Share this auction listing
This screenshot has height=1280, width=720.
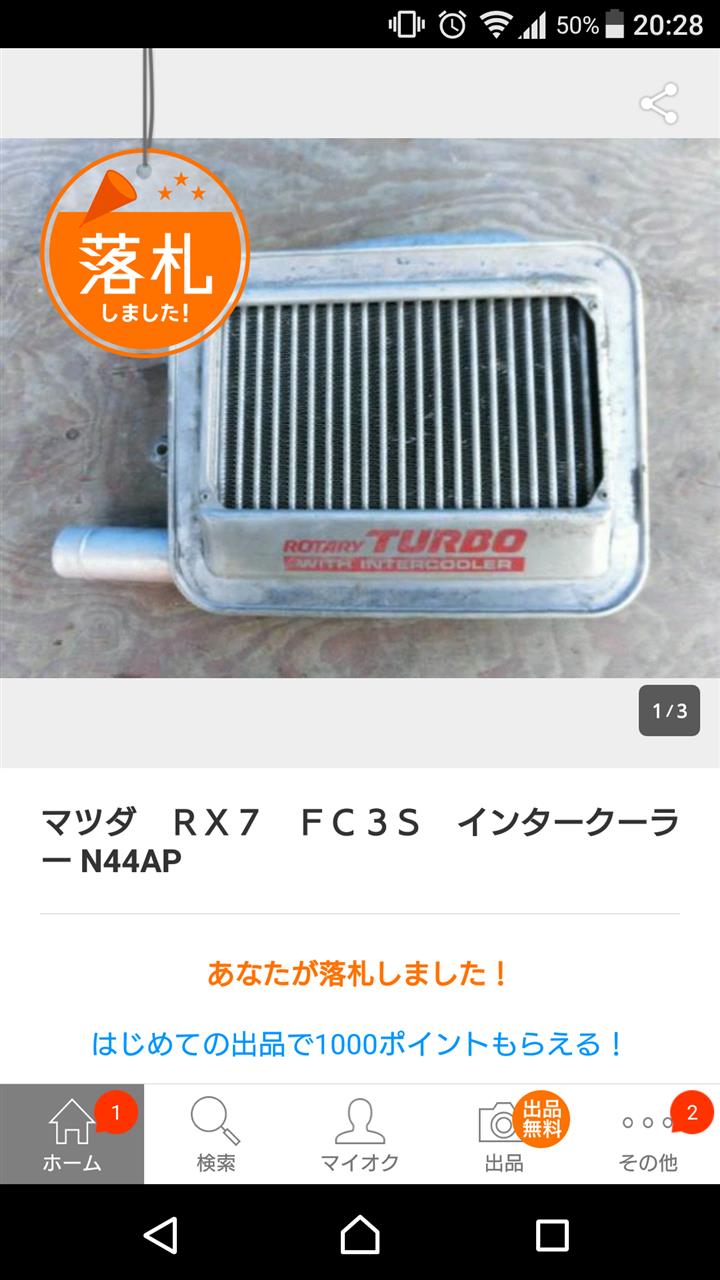pyautogui.click(x=658, y=104)
